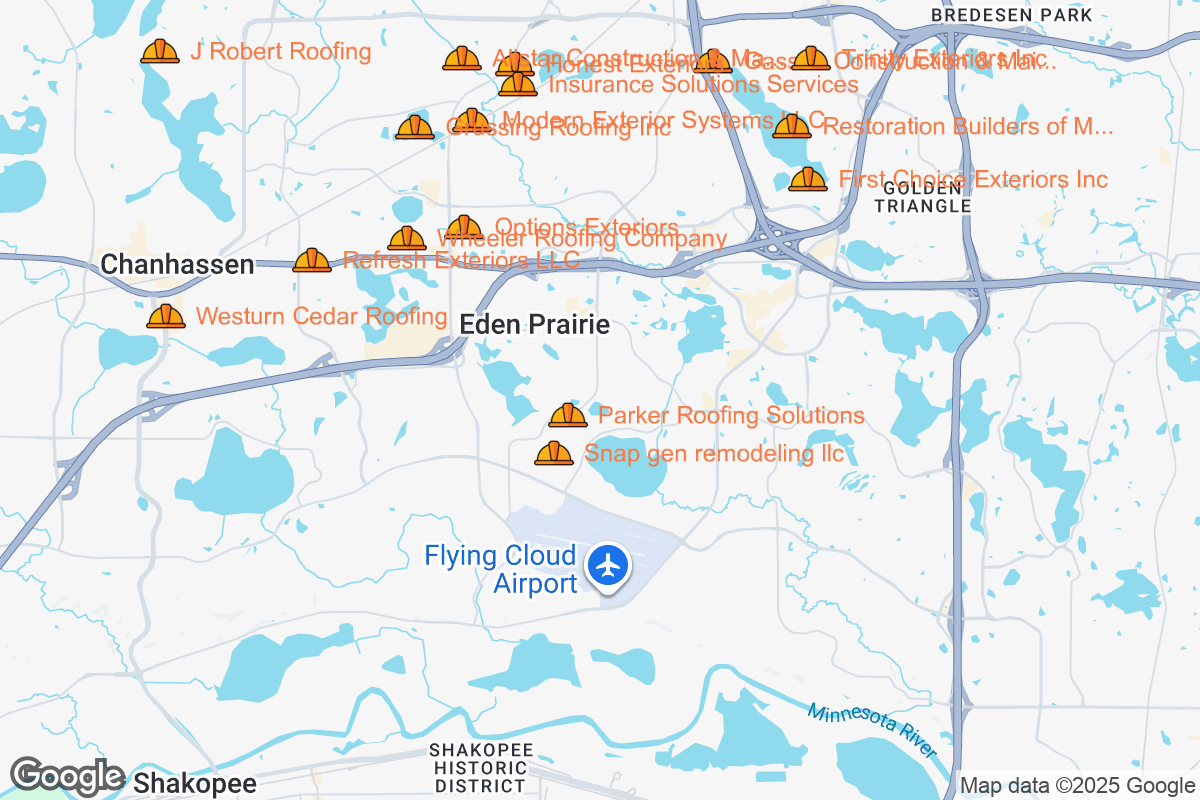Select the First Choice Exteriors Inc pin

808,180
